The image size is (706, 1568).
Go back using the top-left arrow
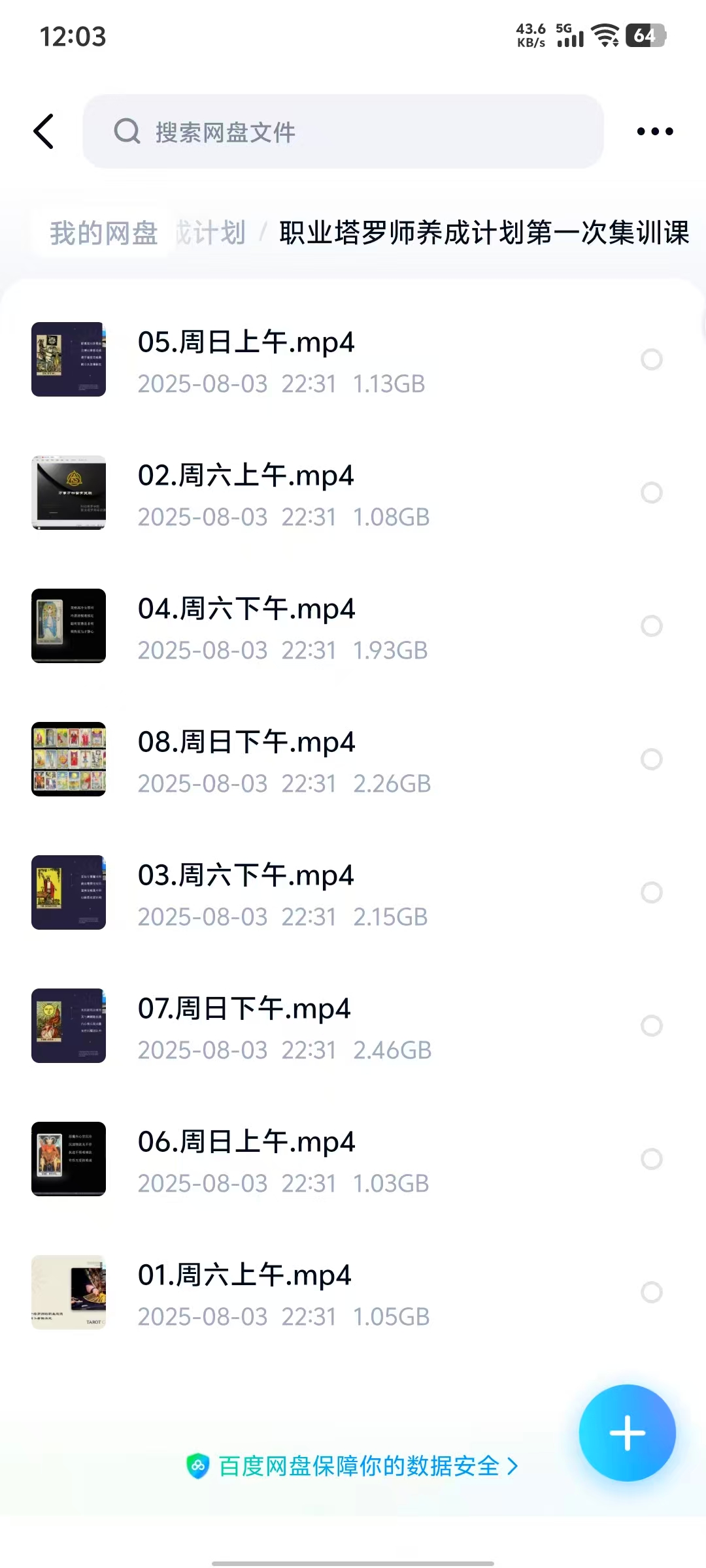[x=44, y=131]
